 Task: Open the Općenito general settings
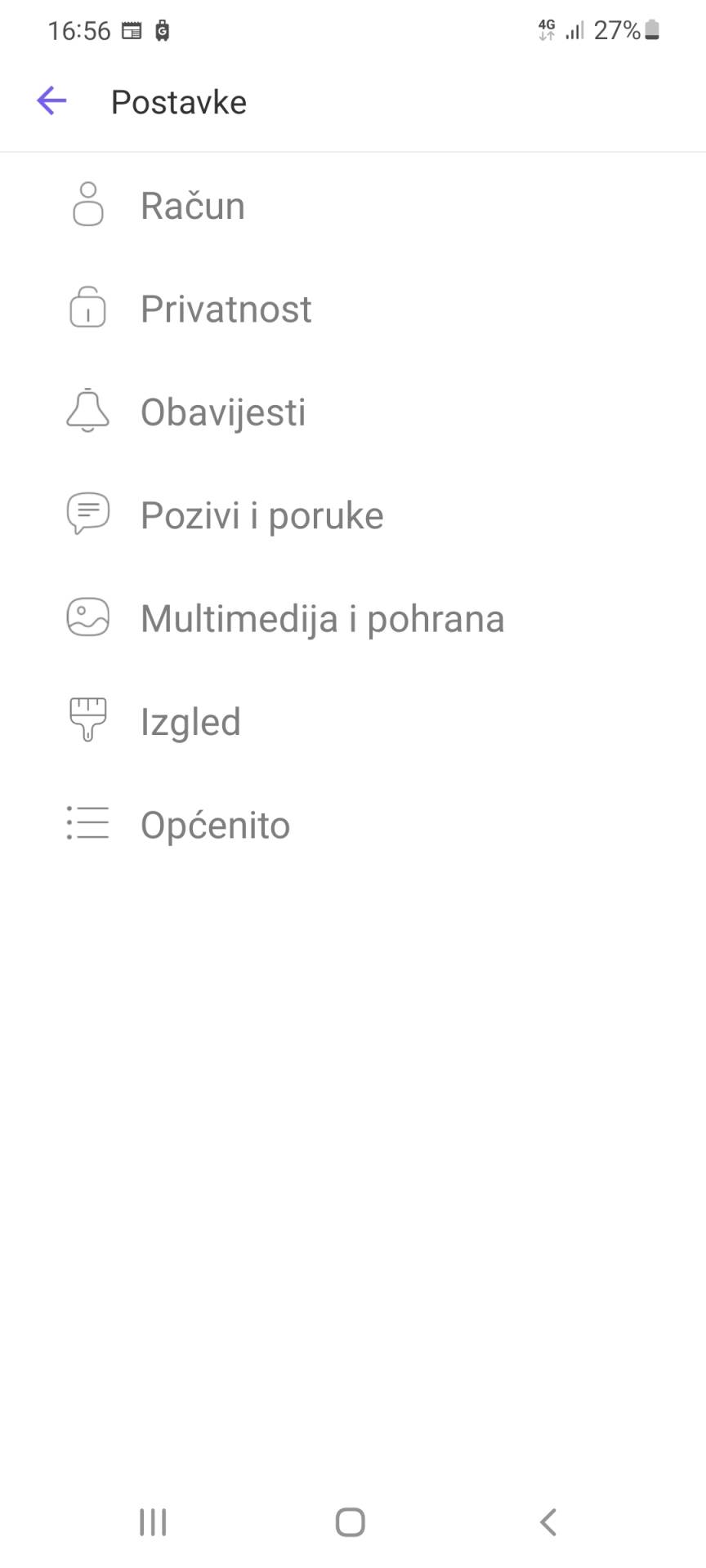215,824
